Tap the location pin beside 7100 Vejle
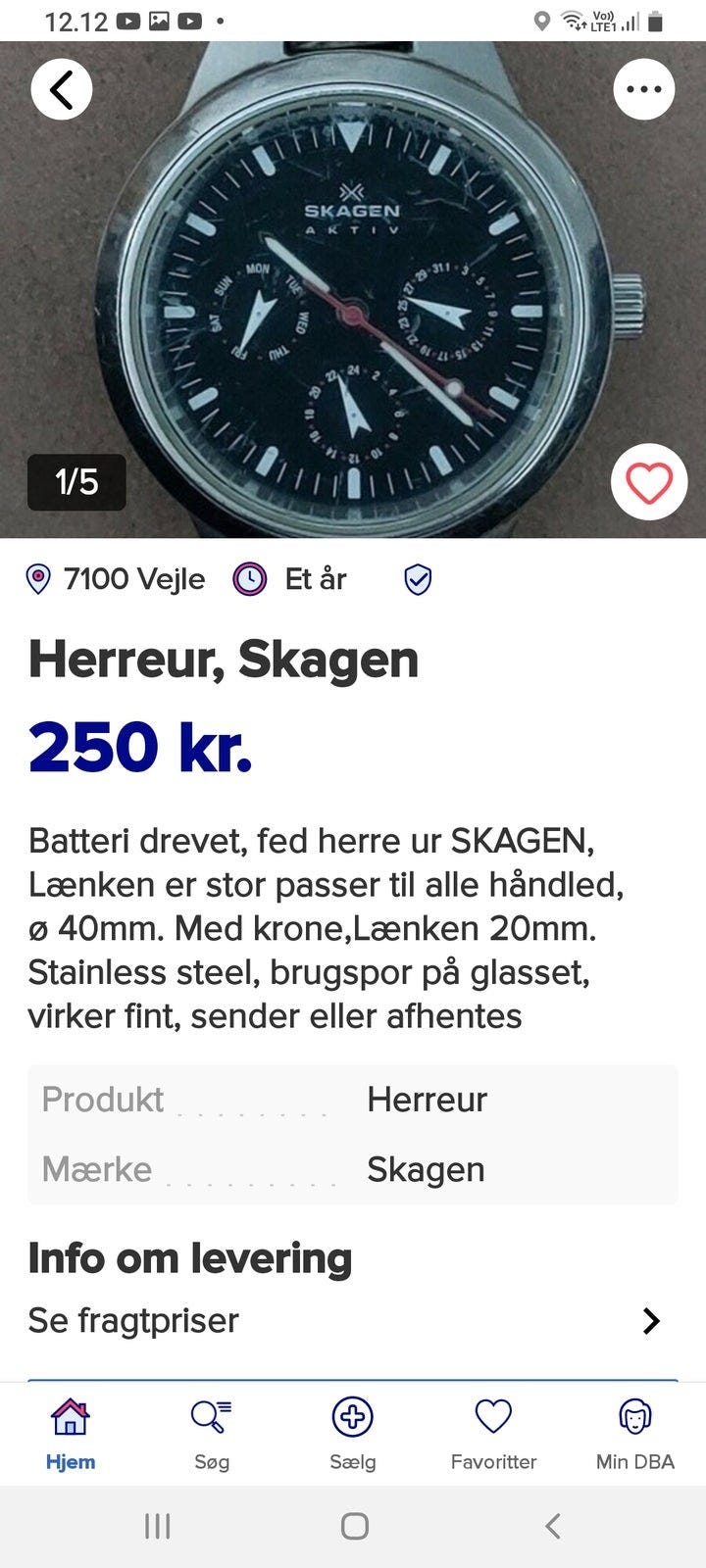The image size is (706, 1568). coord(38,578)
